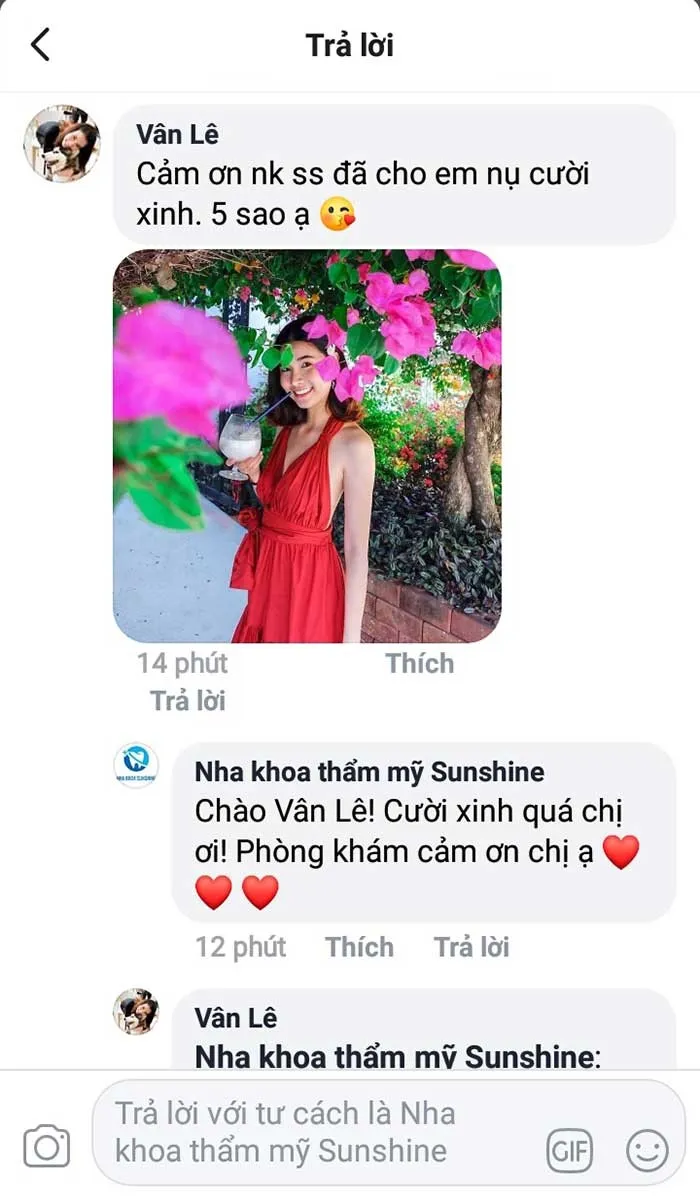Image resolution: width=700 pixels, height=1196 pixels.
Task: Open the camera icon to attach a photo
Action: [x=47, y=1146]
